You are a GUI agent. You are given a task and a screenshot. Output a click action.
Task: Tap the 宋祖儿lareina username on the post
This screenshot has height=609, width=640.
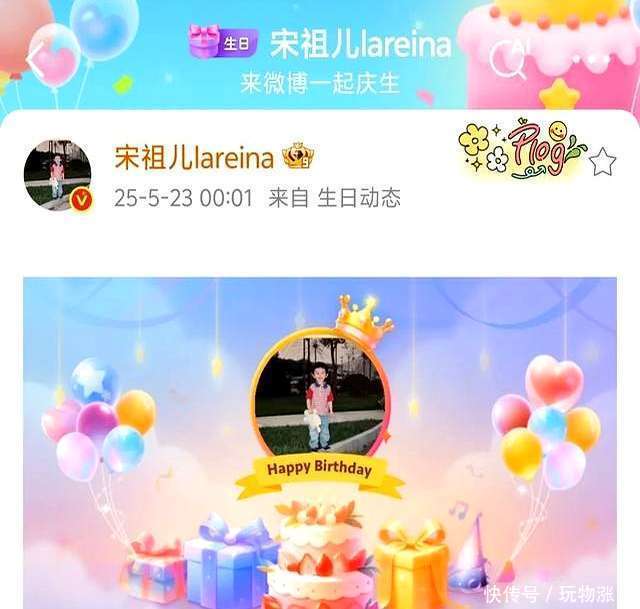pyautogui.click(x=194, y=158)
